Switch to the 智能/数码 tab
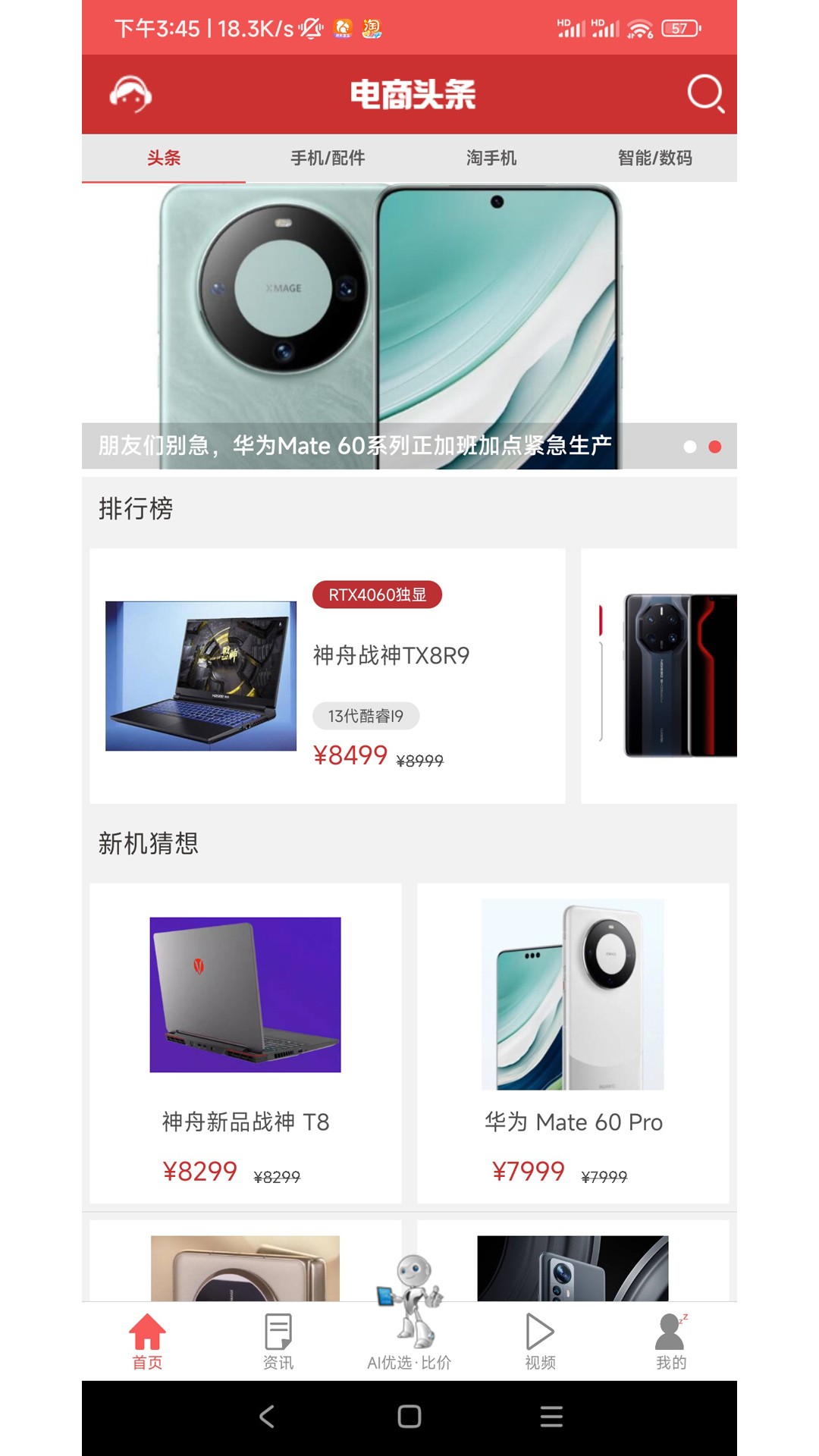Screen dimensions: 819x1456 tap(657, 158)
